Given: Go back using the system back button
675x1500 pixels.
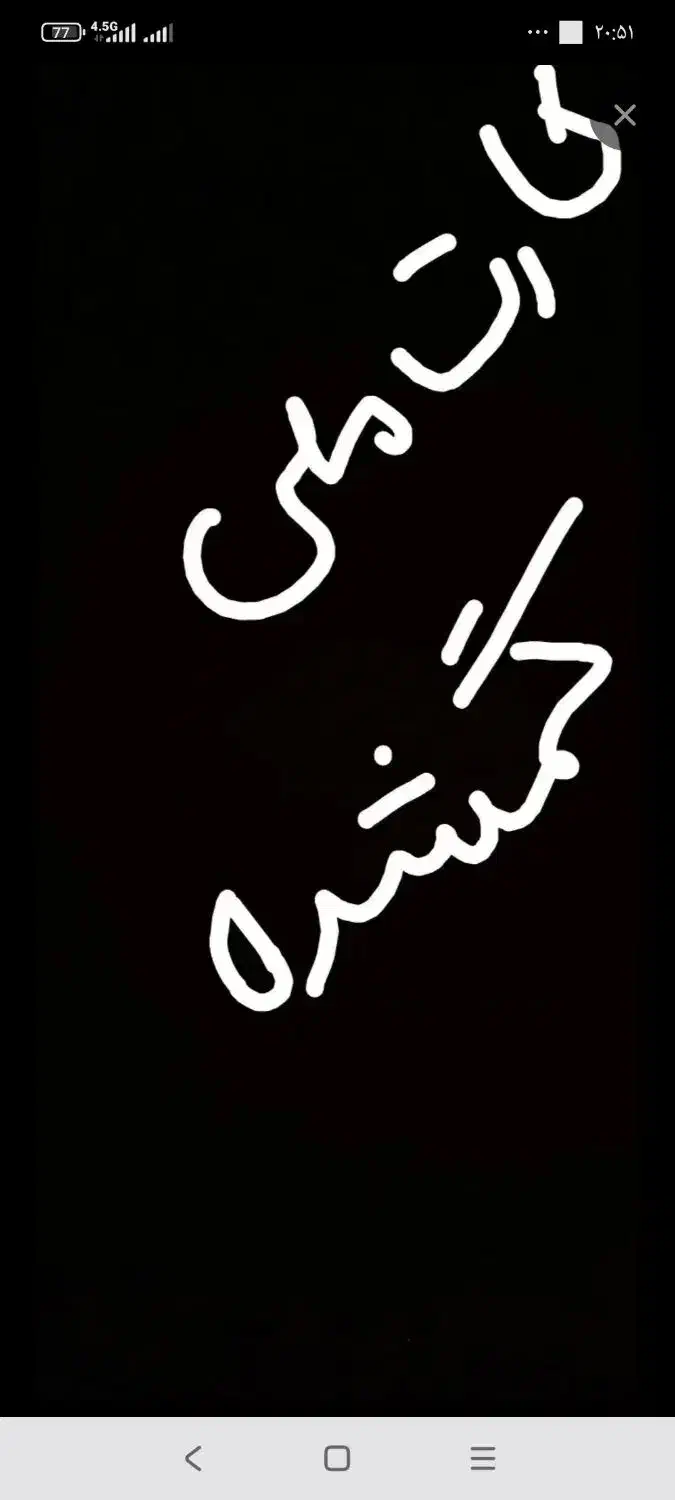Looking at the screenshot, I should pyautogui.click(x=194, y=1458).
